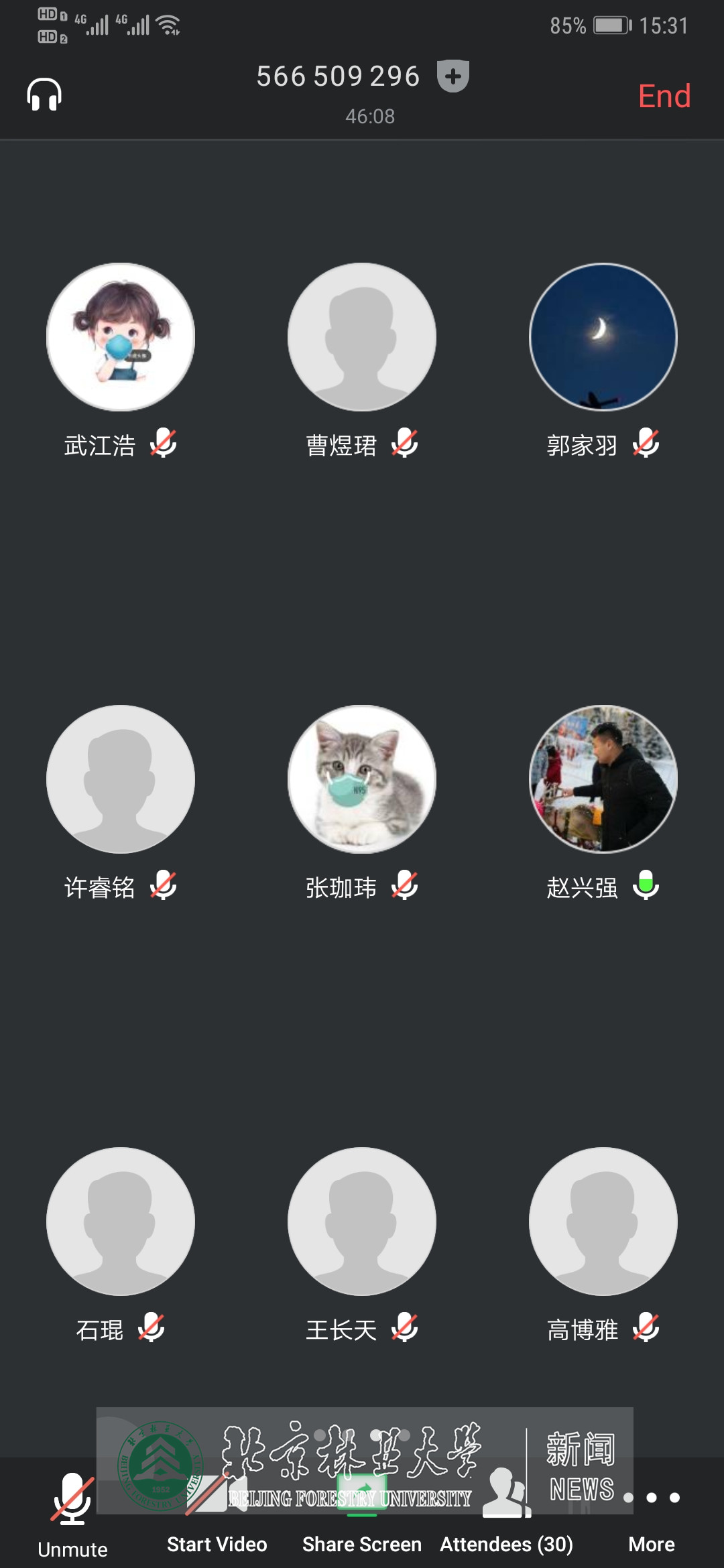Select participant 赵兴强
724x1568 pixels.
click(x=603, y=779)
